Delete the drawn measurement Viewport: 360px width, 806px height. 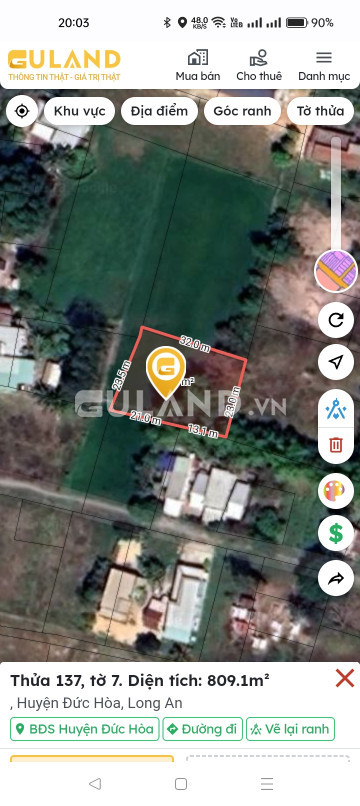point(336,444)
